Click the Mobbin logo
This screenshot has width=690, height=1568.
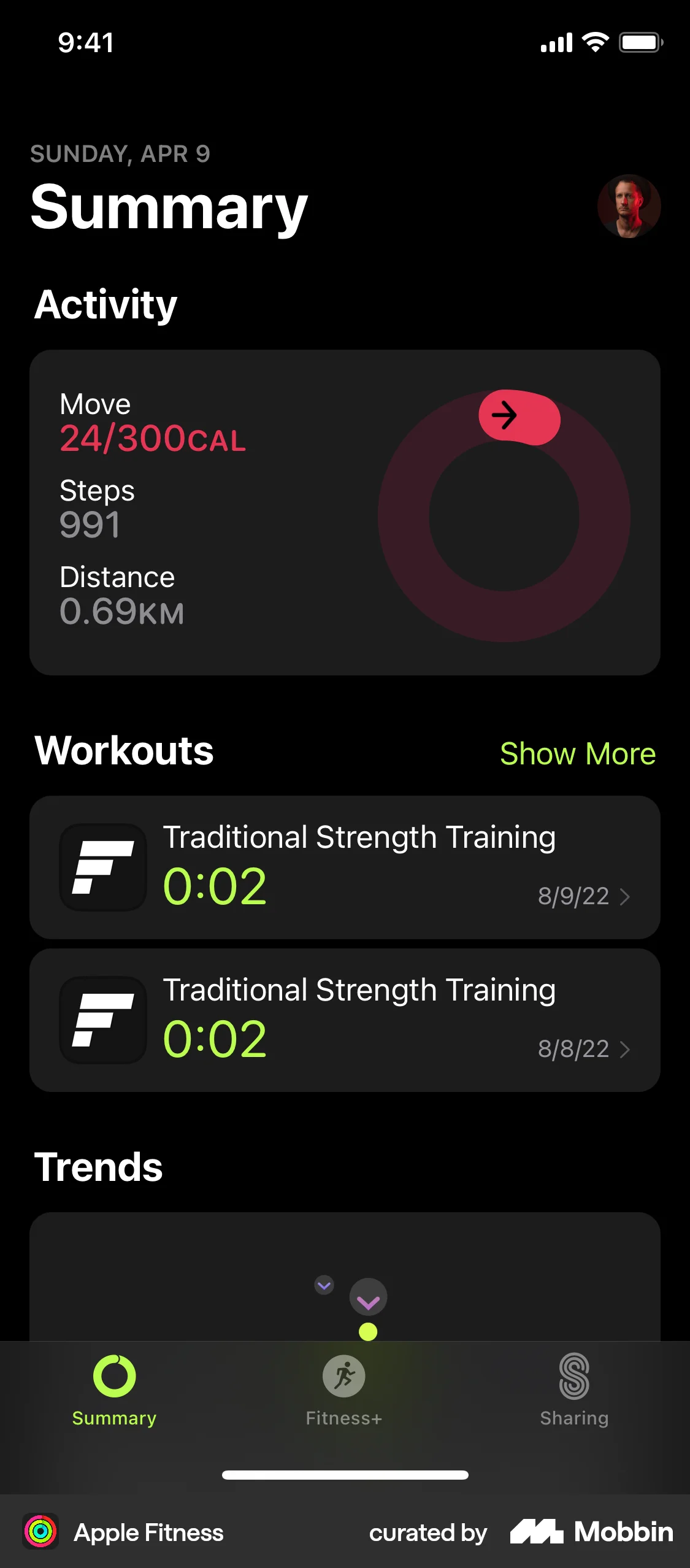point(541,1531)
